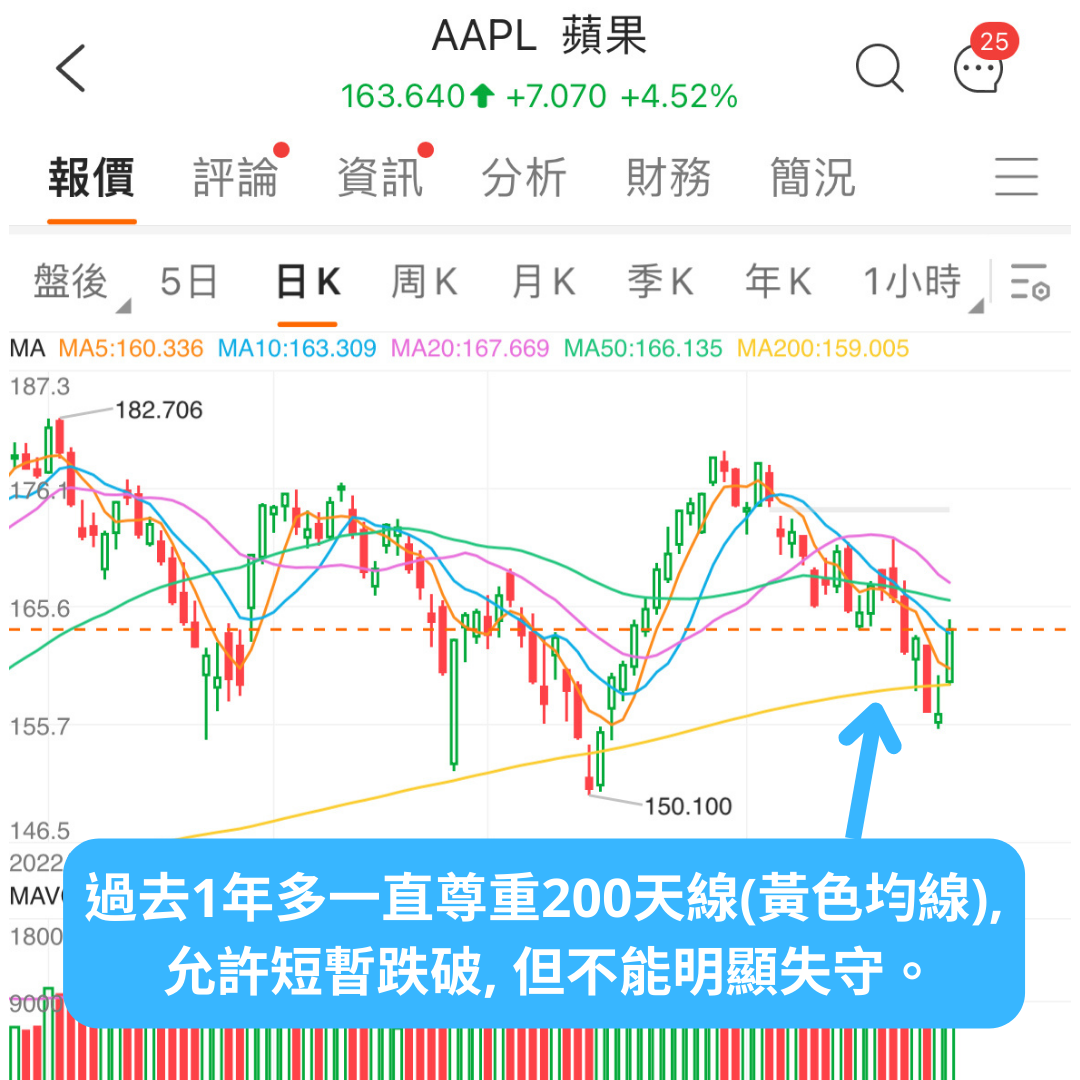Screen dimensions: 1080x1080
Task: Switch to the 評論 tab
Action: tap(236, 178)
